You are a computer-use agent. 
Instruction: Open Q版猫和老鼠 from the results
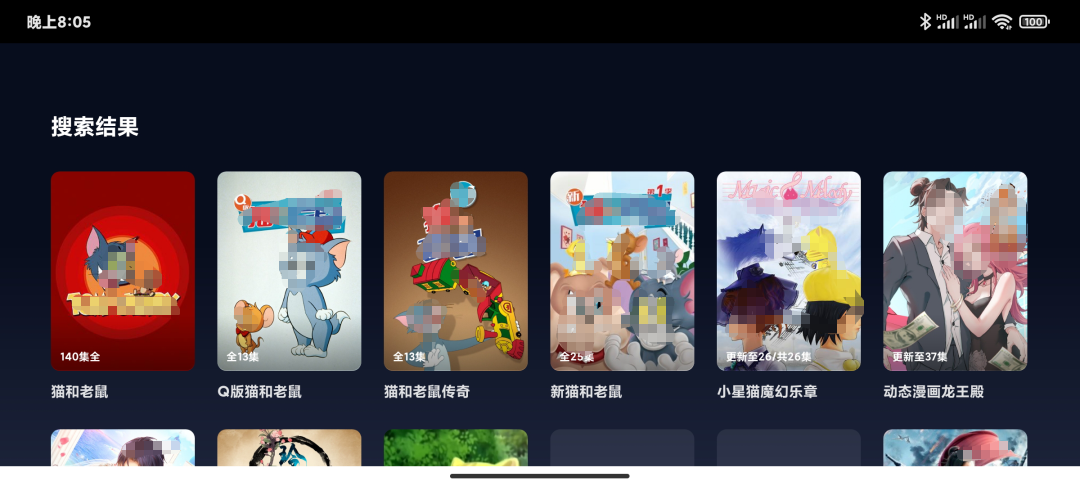(x=289, y=271)
